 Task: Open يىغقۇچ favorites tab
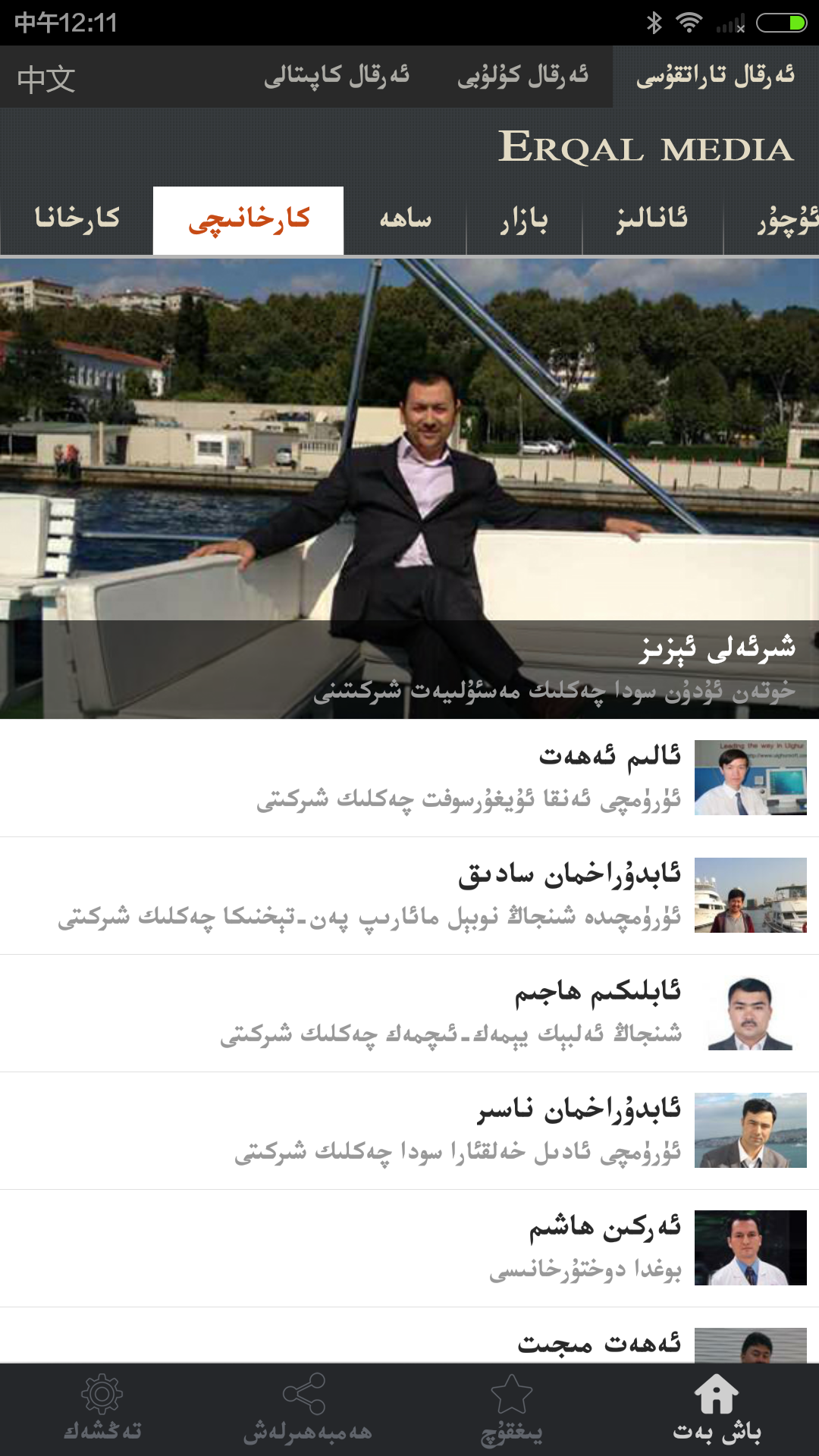512,1410
